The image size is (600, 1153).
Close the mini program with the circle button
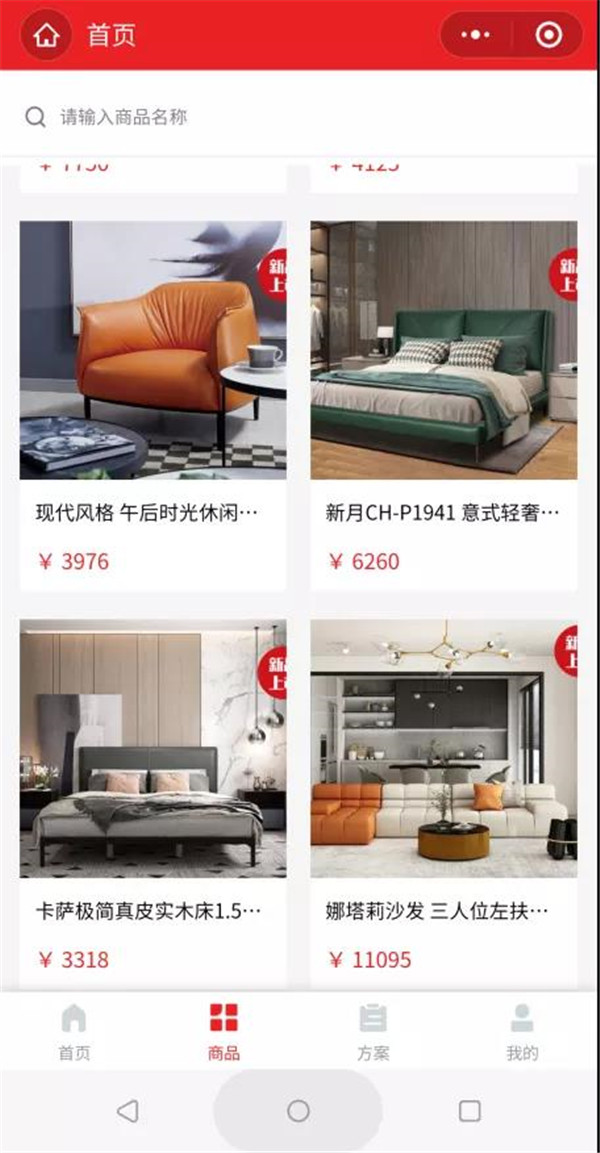pos(548,35)
